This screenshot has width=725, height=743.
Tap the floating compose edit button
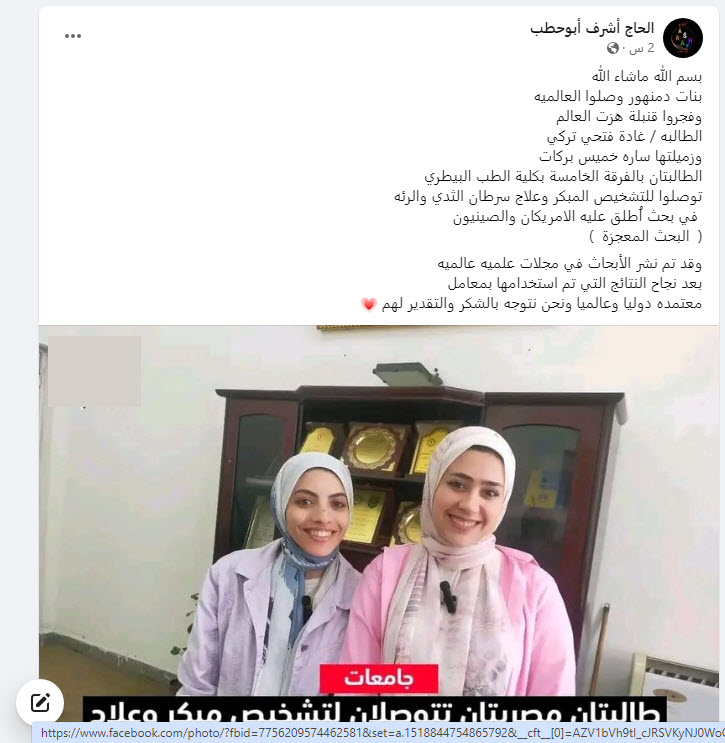[40, 703]
